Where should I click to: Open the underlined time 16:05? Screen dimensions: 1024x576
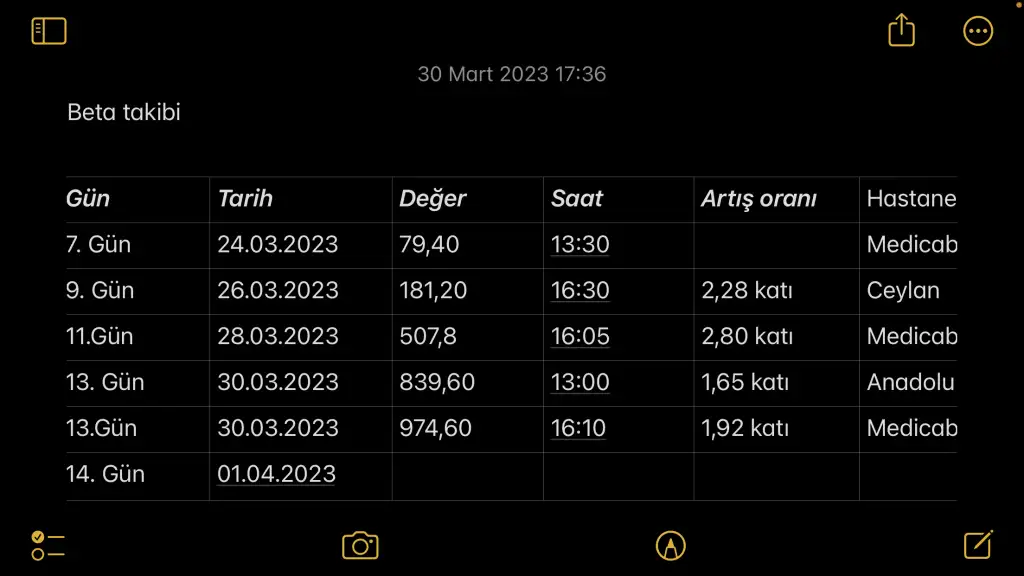click(x=580, y=337)
